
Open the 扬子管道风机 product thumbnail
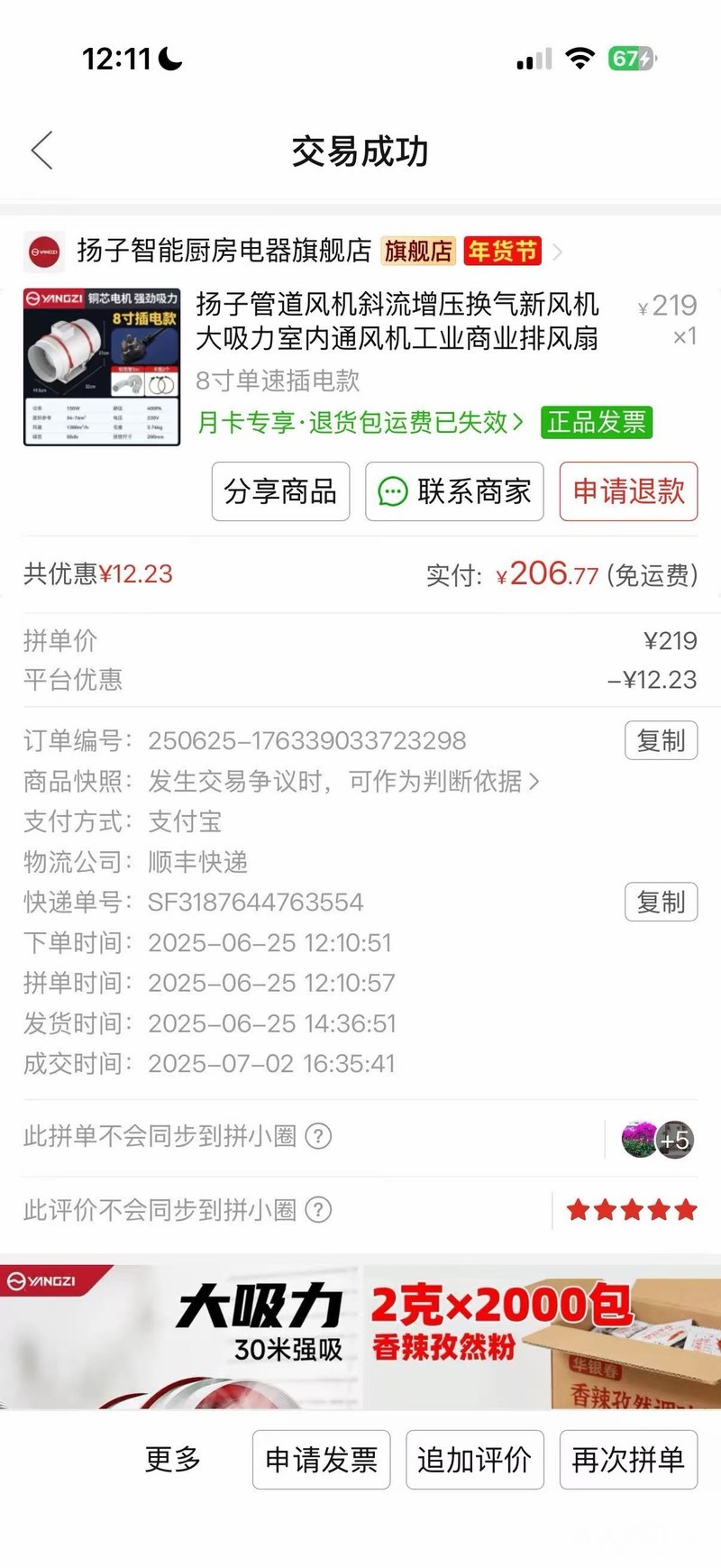102,367
